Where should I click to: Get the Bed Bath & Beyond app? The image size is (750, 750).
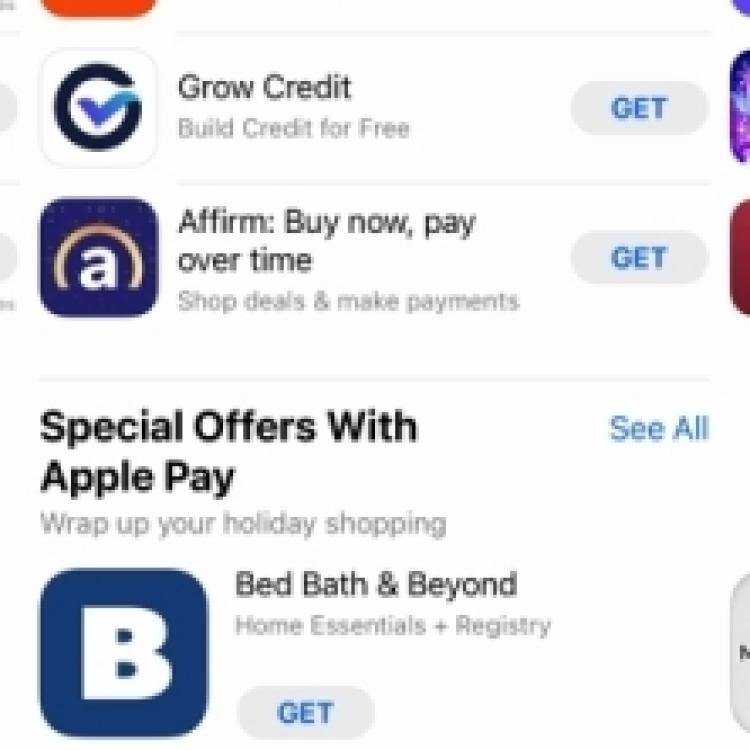(x=305, y=712)
